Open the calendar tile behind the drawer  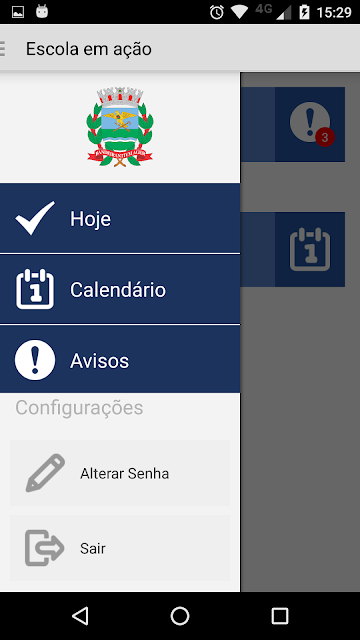point(293,249)
